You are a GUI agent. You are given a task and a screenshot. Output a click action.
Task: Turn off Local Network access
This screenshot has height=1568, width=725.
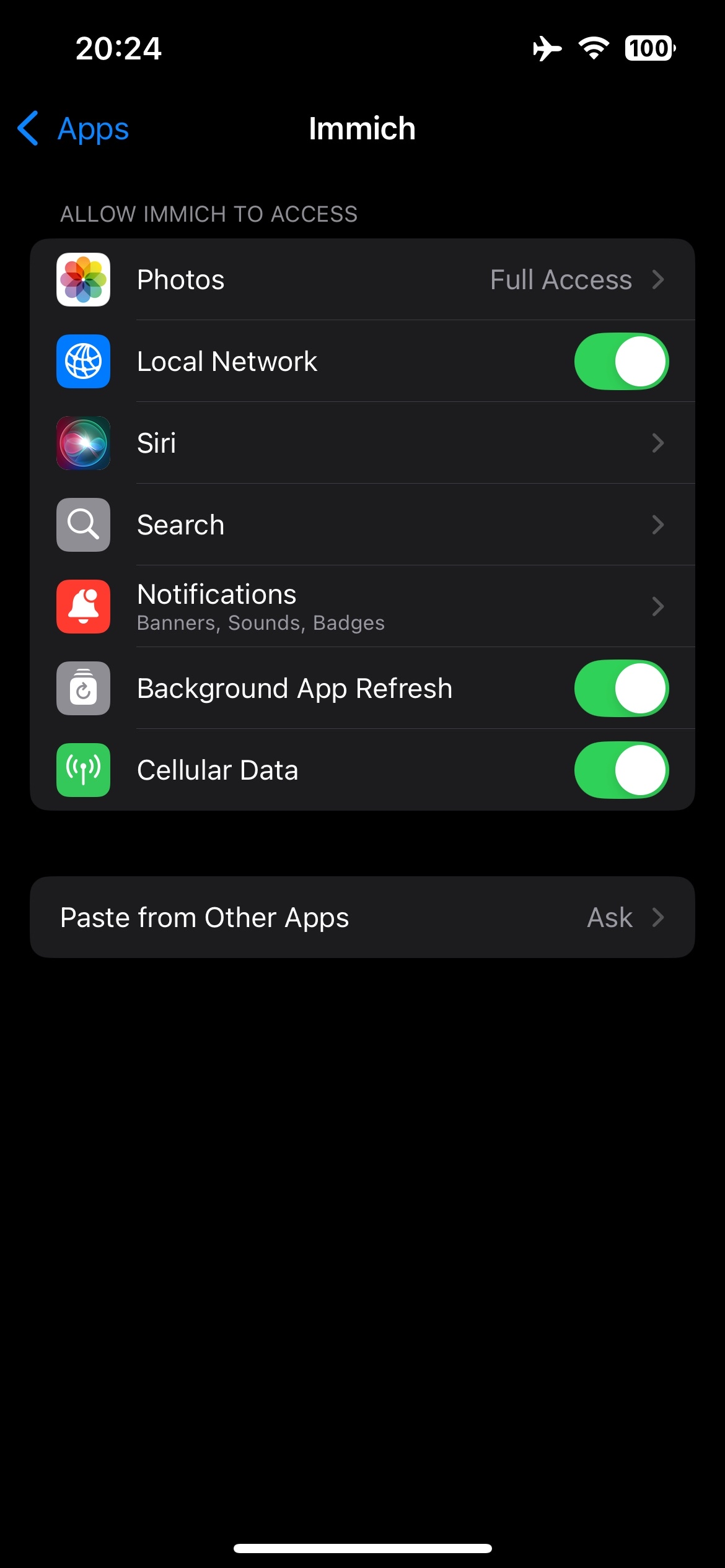pyautogui.click(x=621, y=362)
